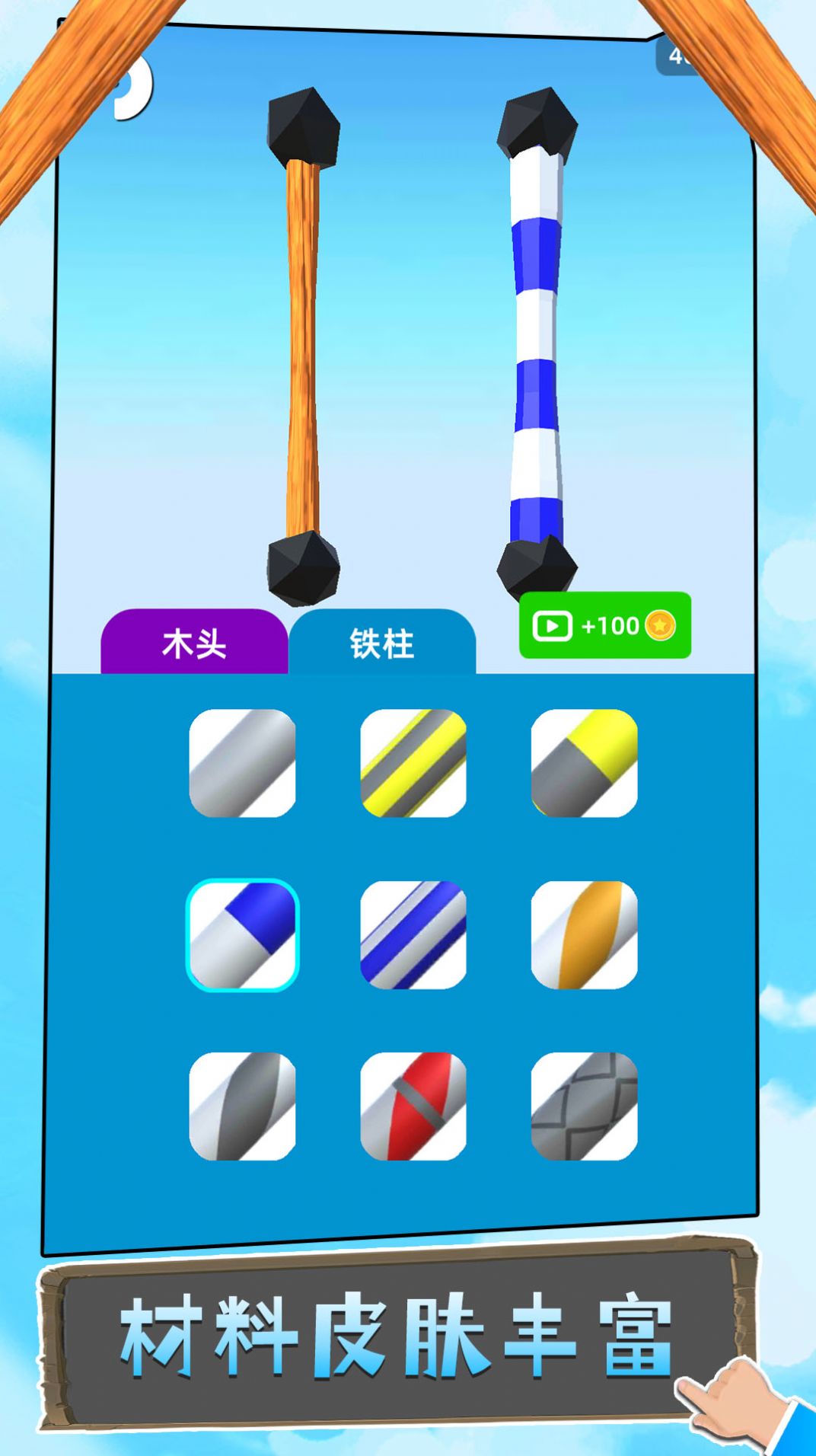Switch to the 铁柱 tab

tap(381, 642)
